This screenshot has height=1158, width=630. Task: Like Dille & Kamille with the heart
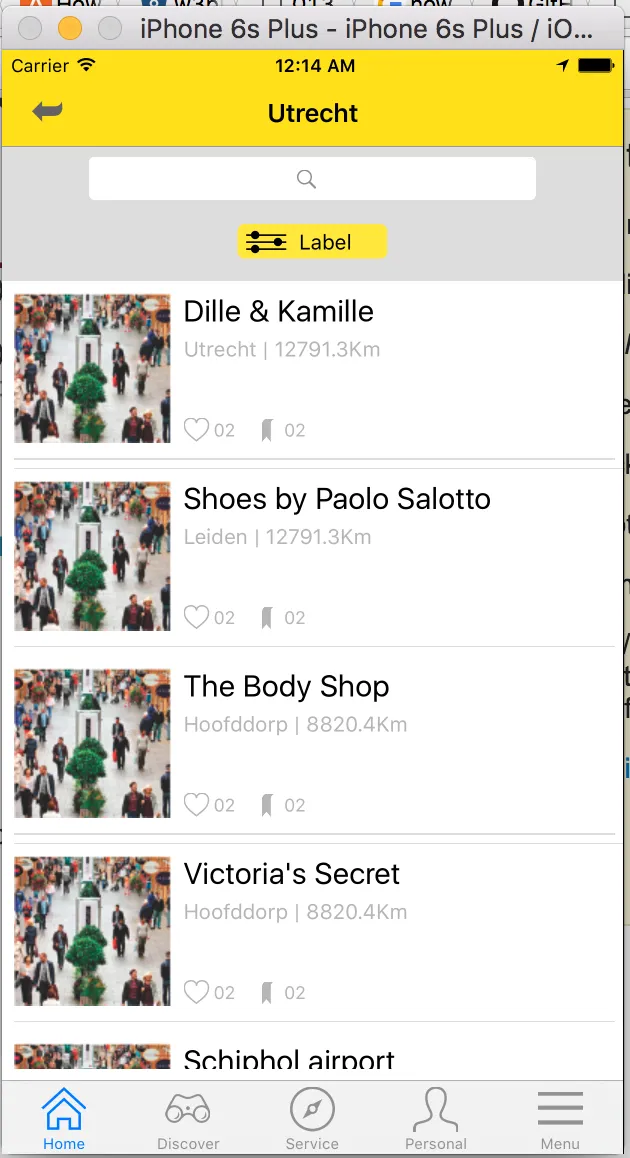click(x=197, y=430)
